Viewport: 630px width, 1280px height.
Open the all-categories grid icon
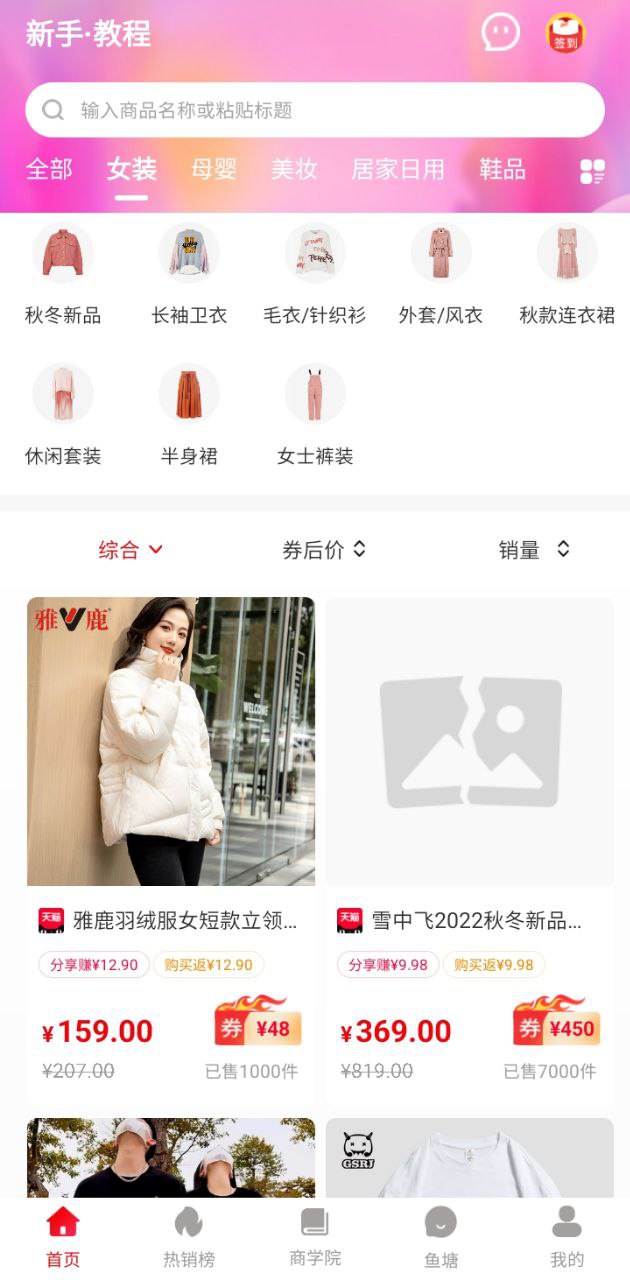[x=592, y=172]
